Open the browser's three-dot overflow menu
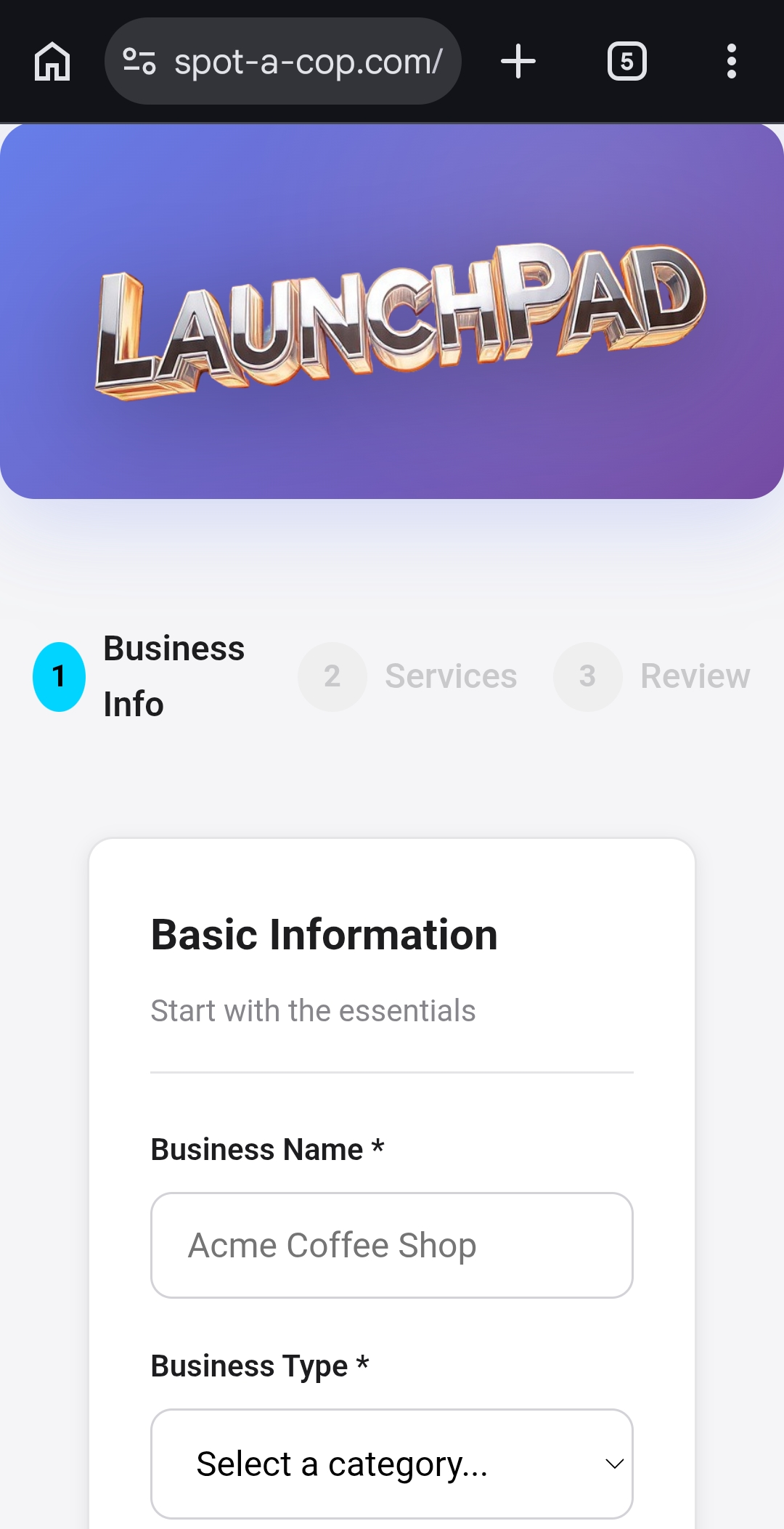 coord(731,61)
